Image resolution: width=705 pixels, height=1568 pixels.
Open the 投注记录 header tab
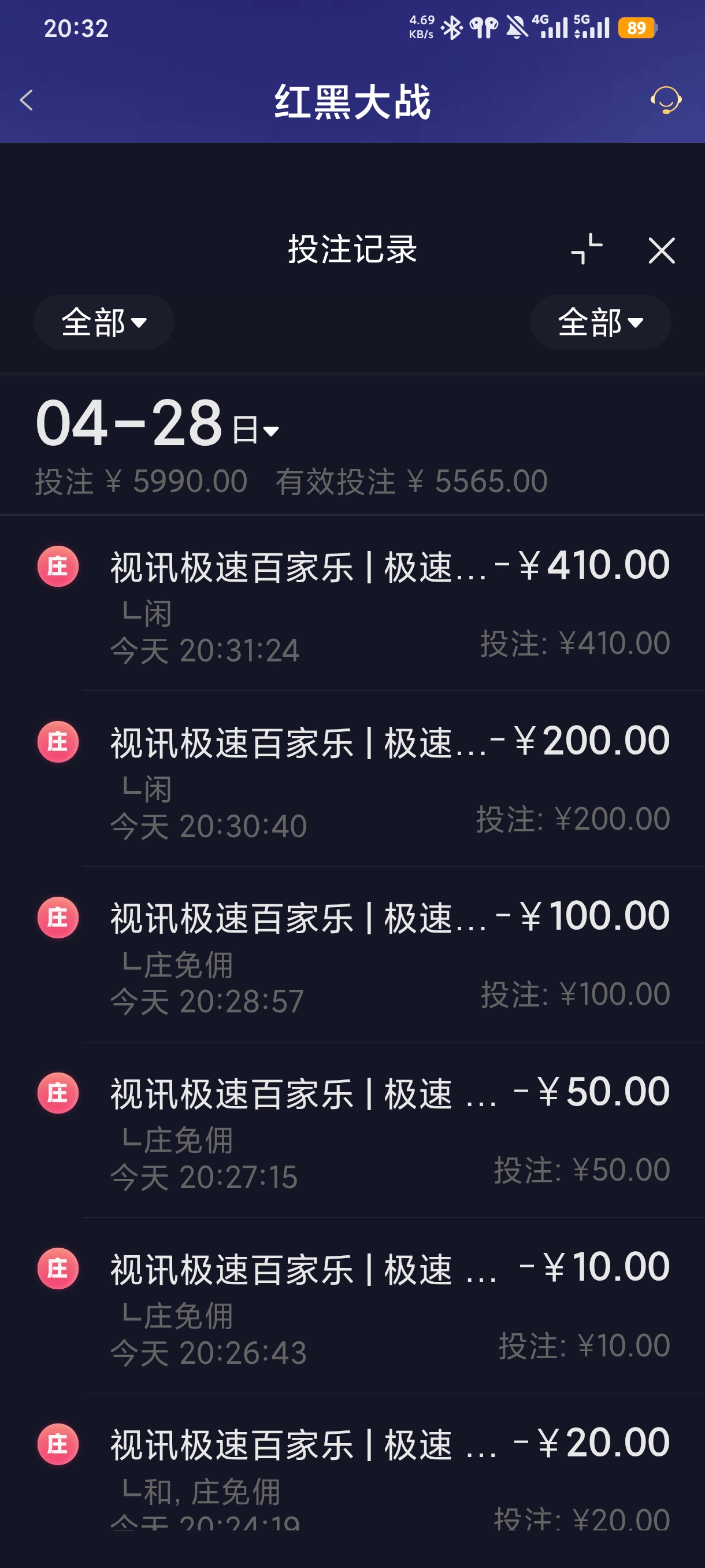[351, 250]
